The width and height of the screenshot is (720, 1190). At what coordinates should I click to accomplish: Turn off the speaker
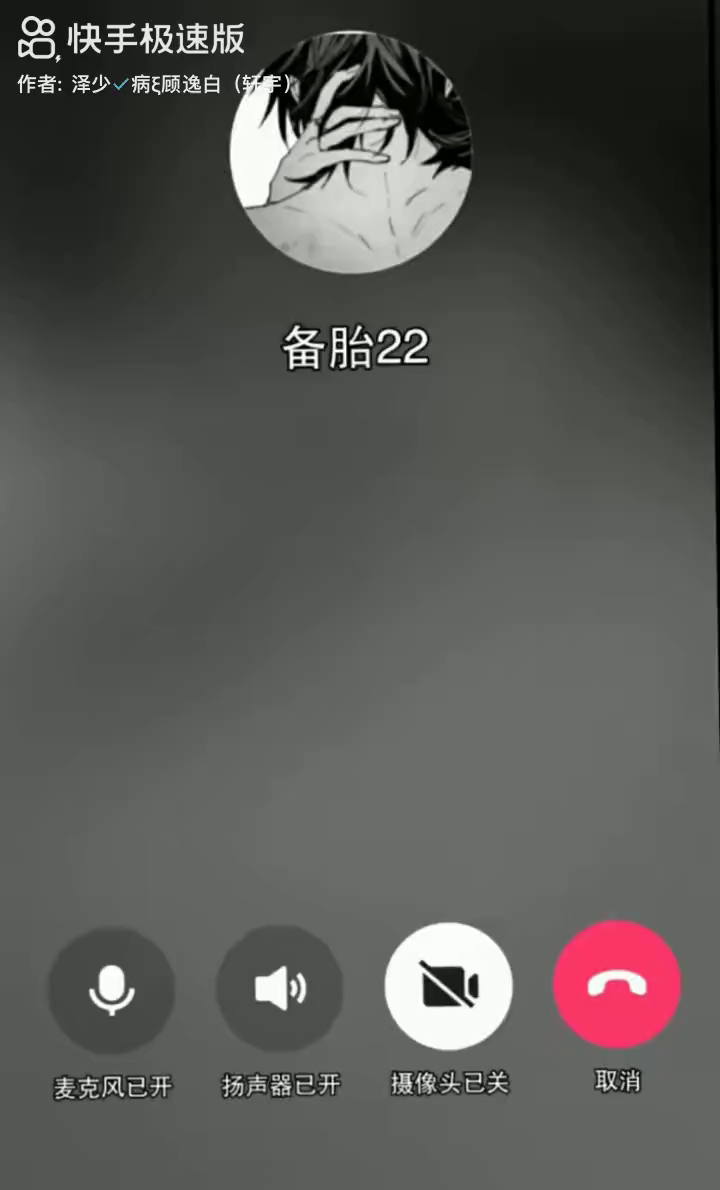click(x=280, y=990)
